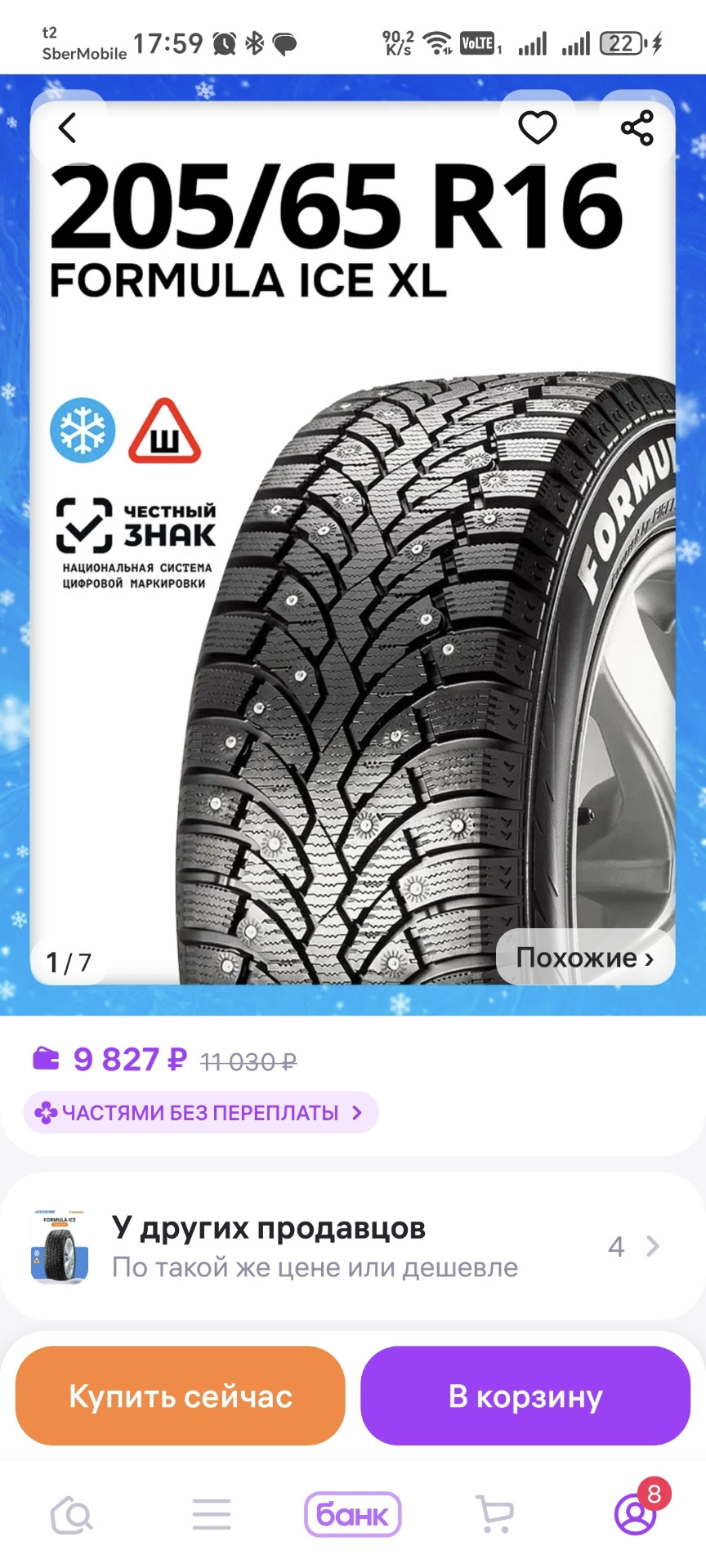
Task: Share this tire listing
Action: pos(637,128)
